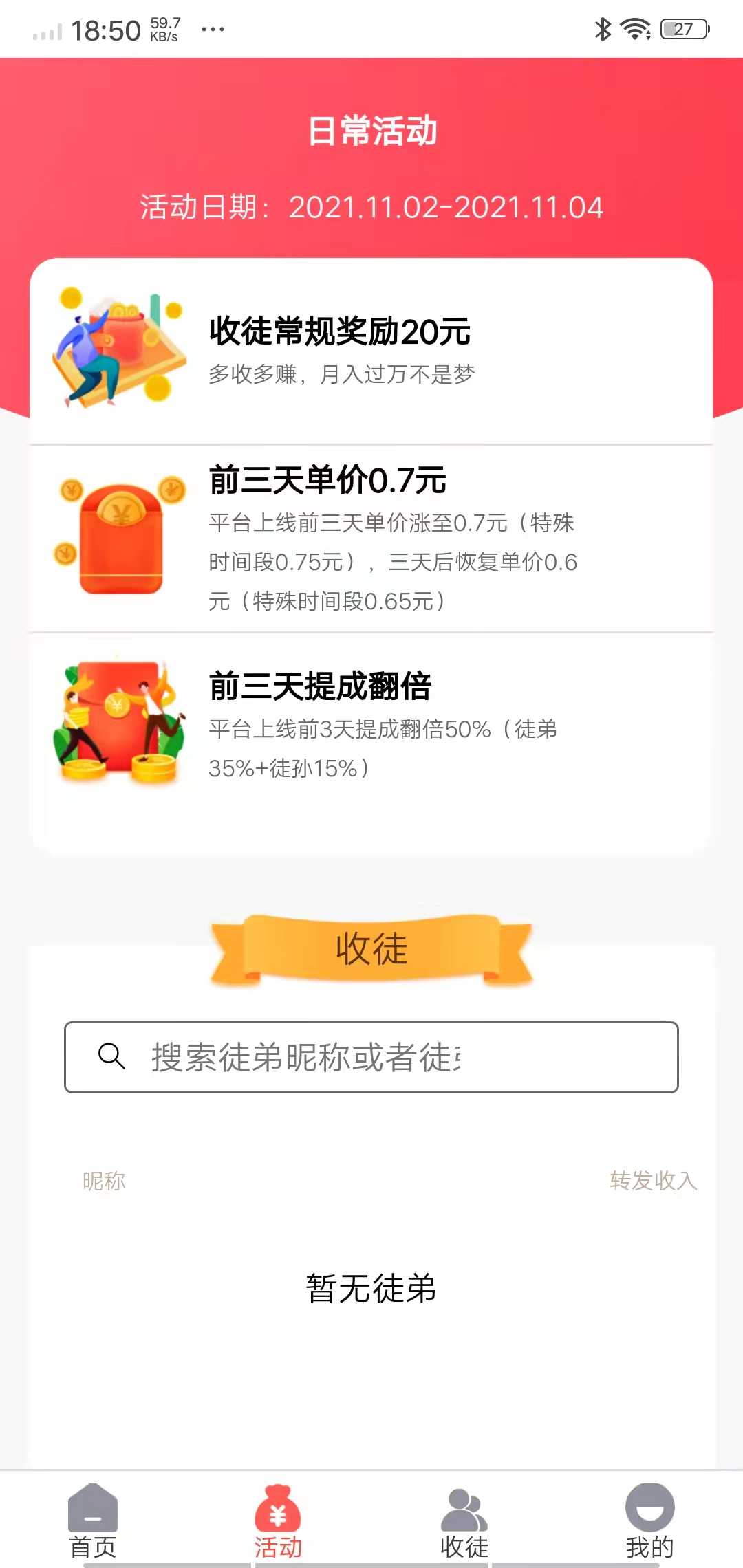Screen dimensions: 743x1568
Task: Tap the search box for 徒弟昵称
Action: click(x=371, y=1057)
